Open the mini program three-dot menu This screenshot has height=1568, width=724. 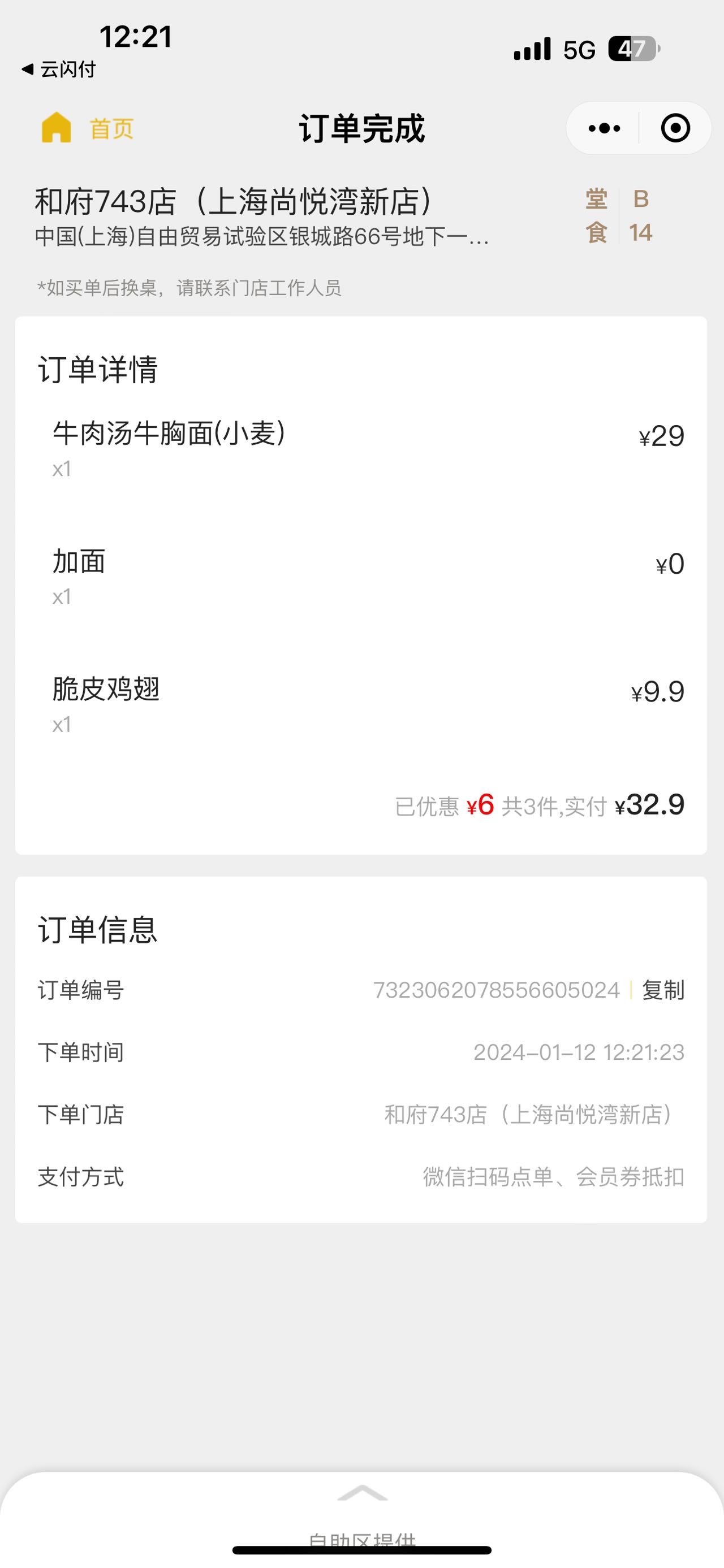[x=604, y=128]
